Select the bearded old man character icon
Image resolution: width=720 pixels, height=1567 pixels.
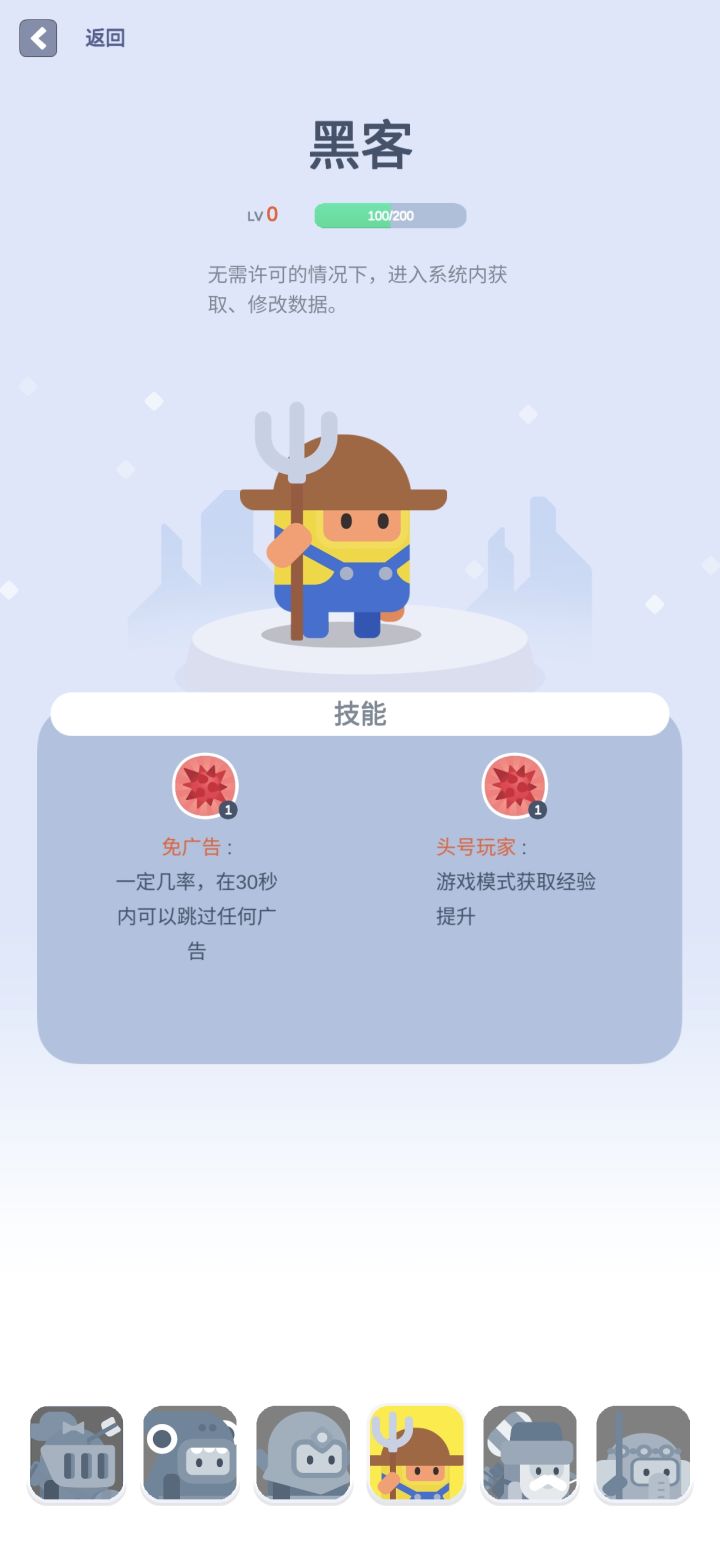click(x=530, y=1455)
